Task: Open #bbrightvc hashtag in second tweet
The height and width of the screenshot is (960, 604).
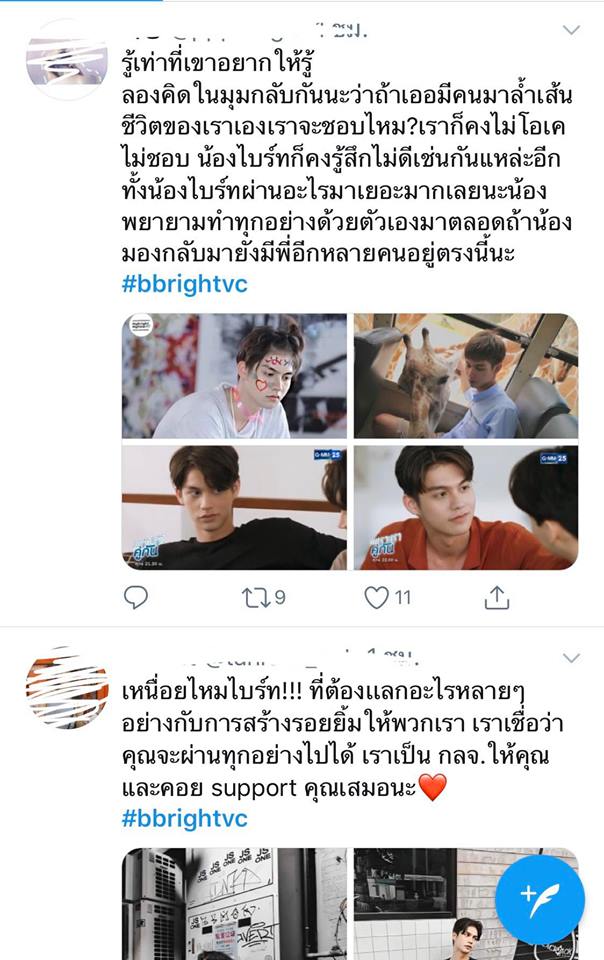Action: pyautogui.click(x=184, y=818)
